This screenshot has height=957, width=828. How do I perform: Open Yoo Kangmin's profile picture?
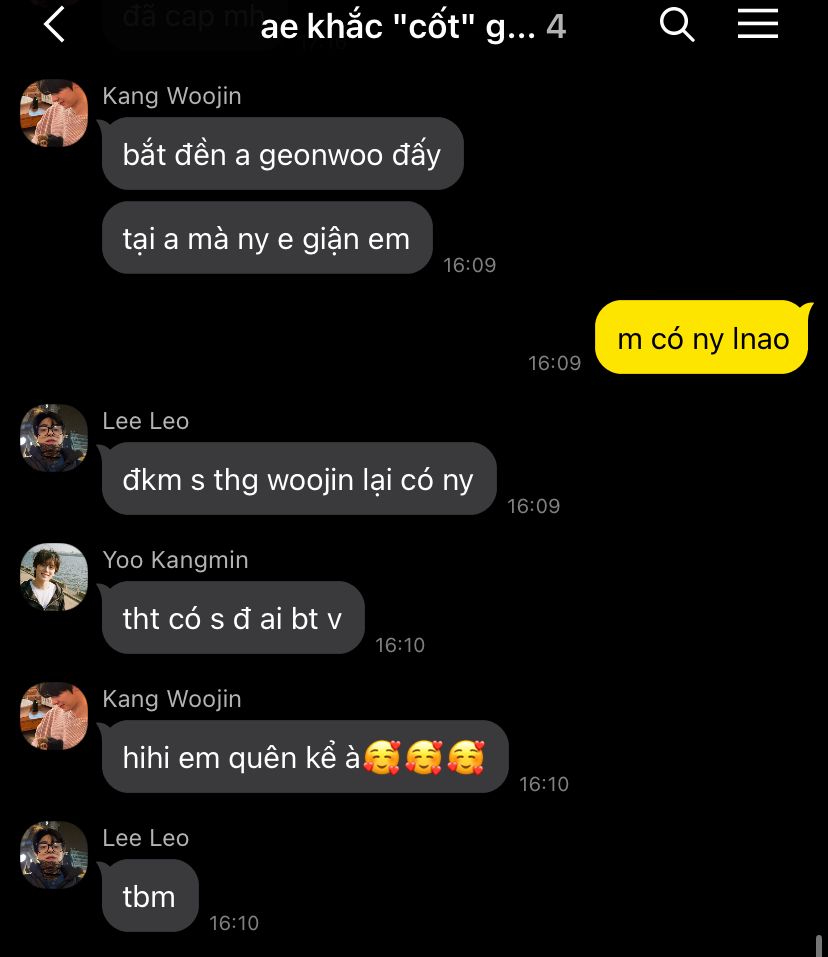click(x=54, y=577)
